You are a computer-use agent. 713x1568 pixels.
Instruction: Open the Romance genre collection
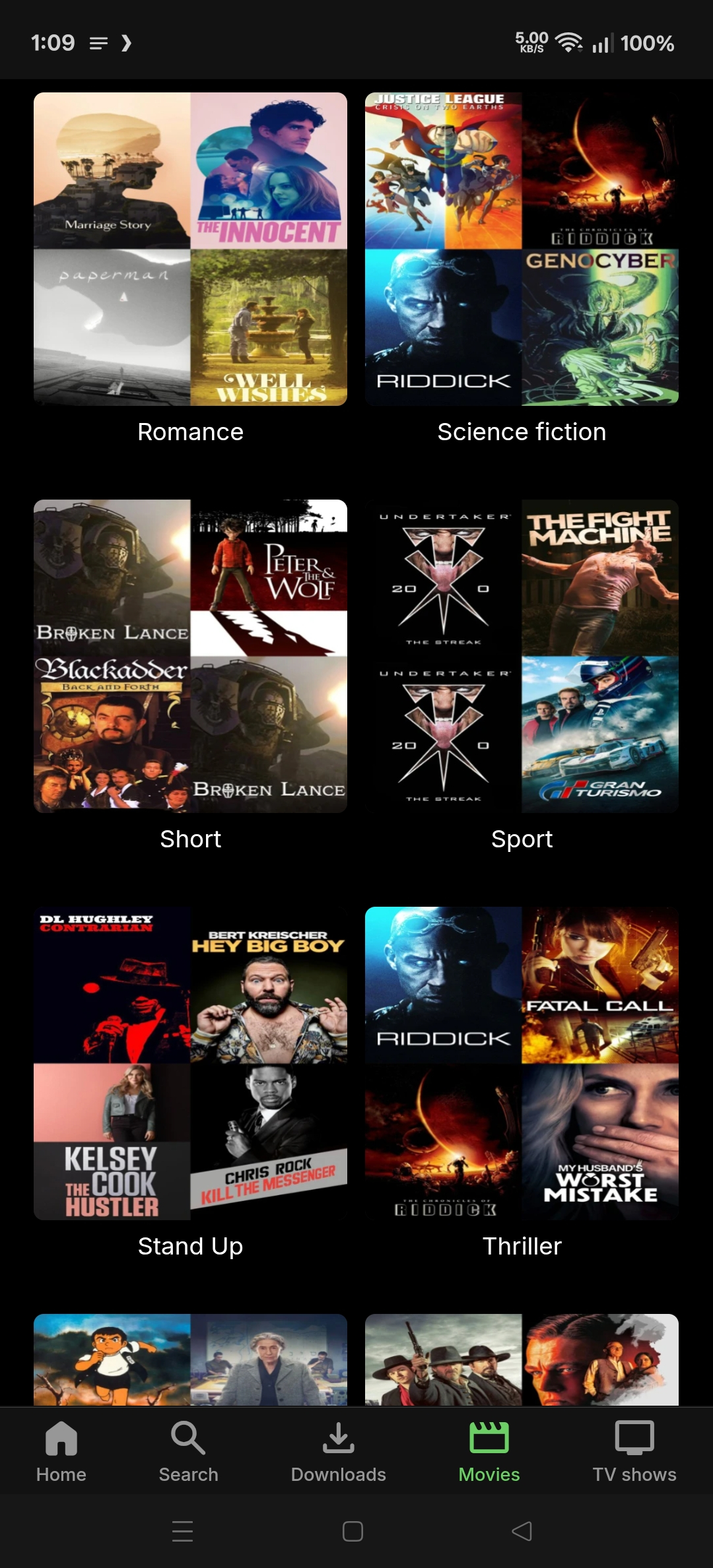[190, 249]
